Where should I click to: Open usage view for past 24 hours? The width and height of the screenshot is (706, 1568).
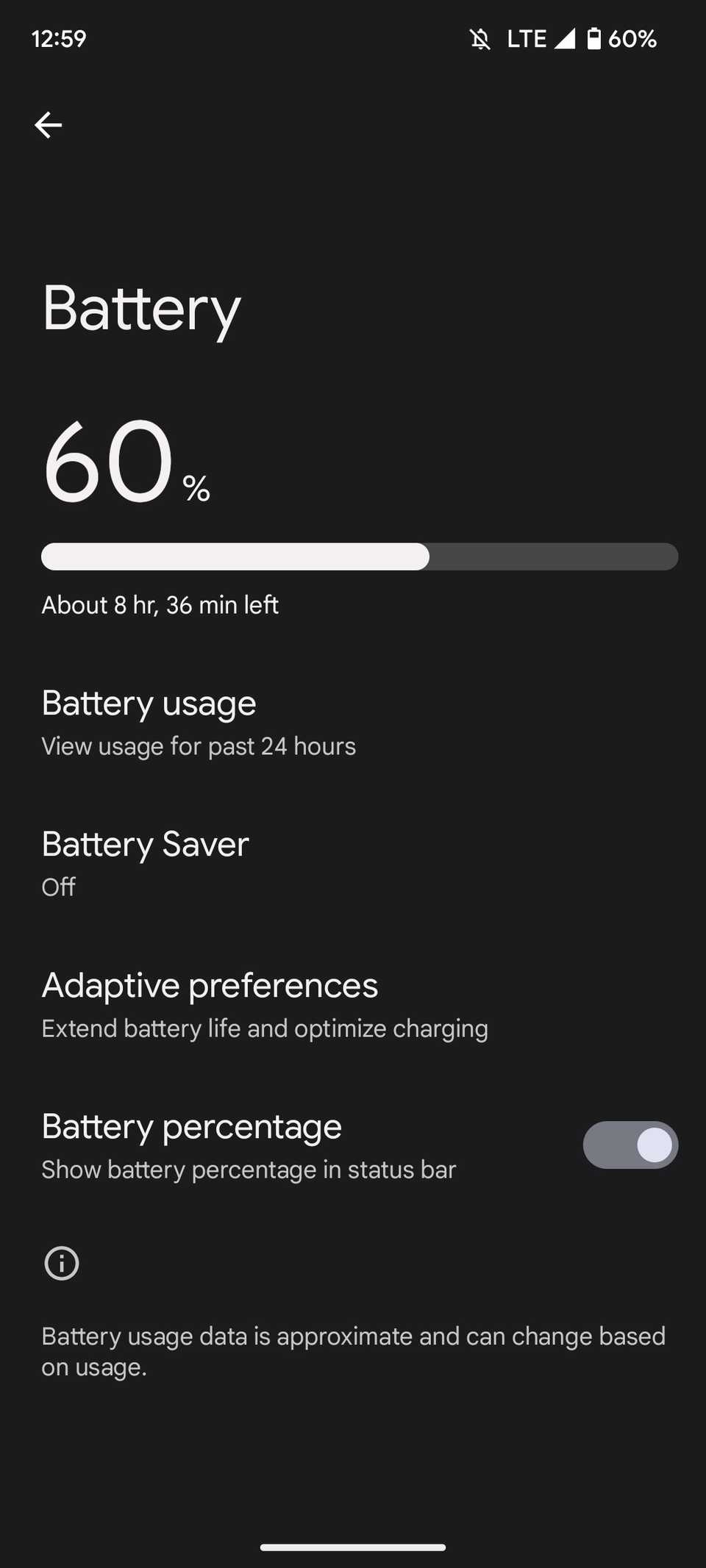point(199,745)
